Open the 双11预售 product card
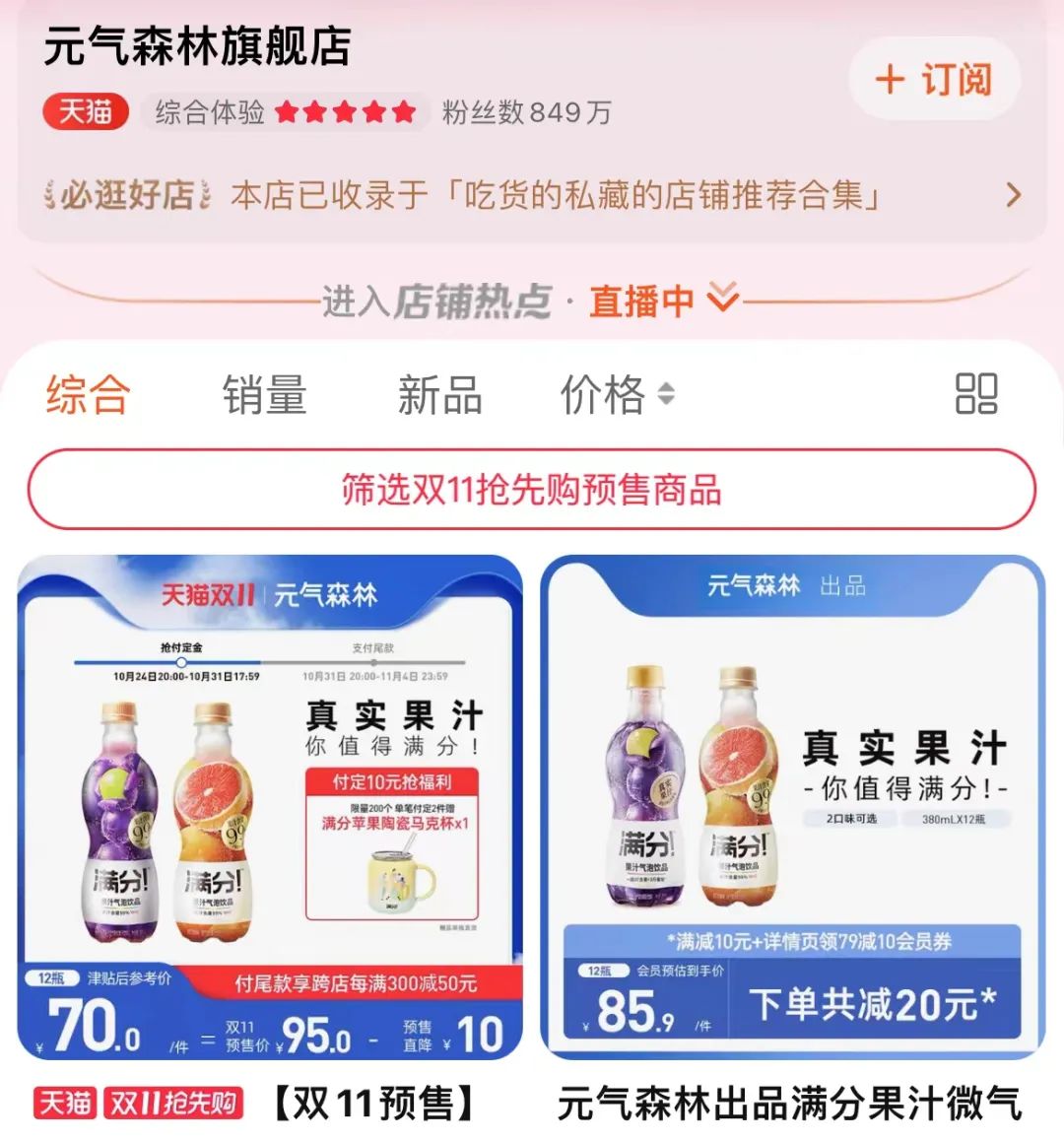Screen dimensions: 1064x1142 [270, 808]
